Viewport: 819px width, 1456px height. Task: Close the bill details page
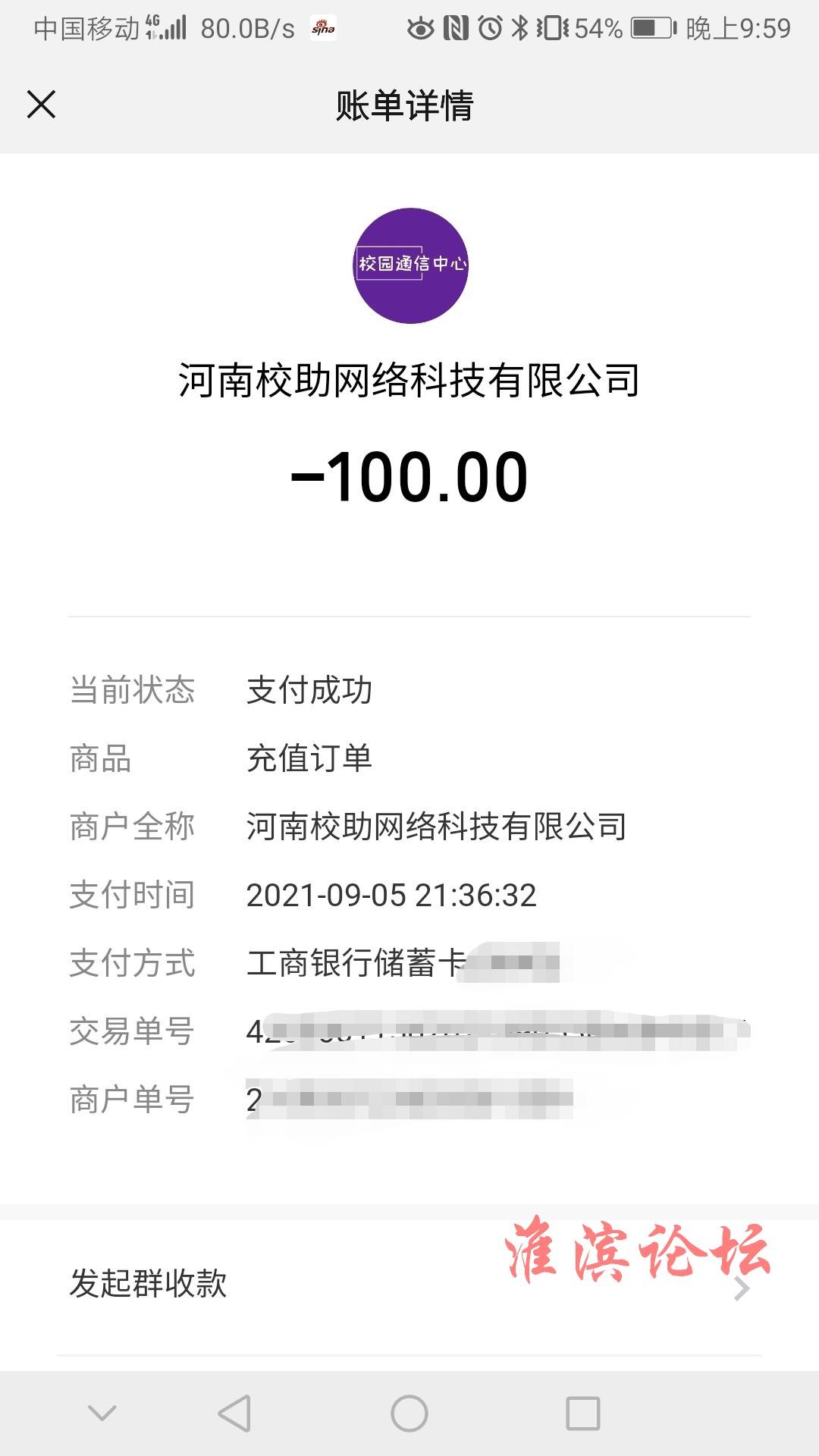point(41,105)
